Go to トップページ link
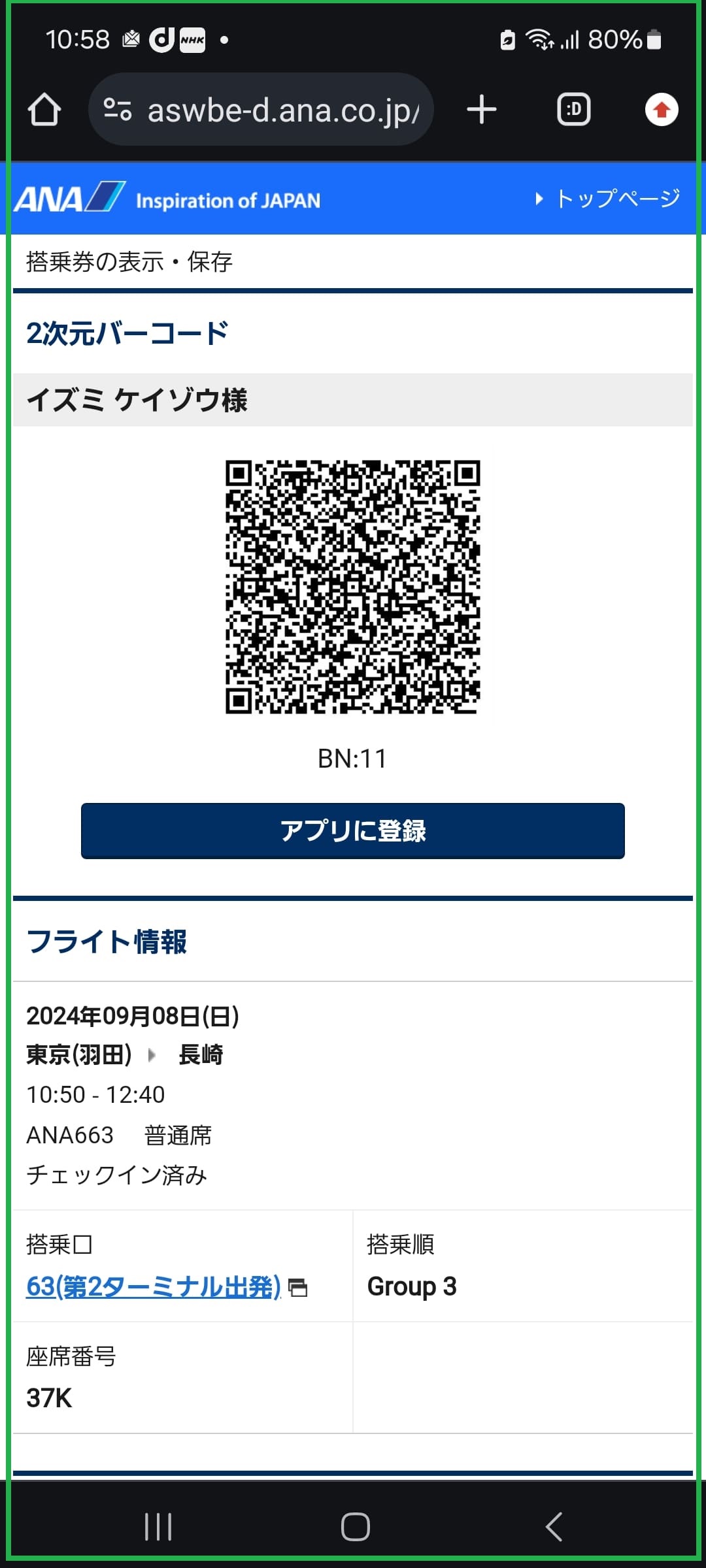 [608, 199]
